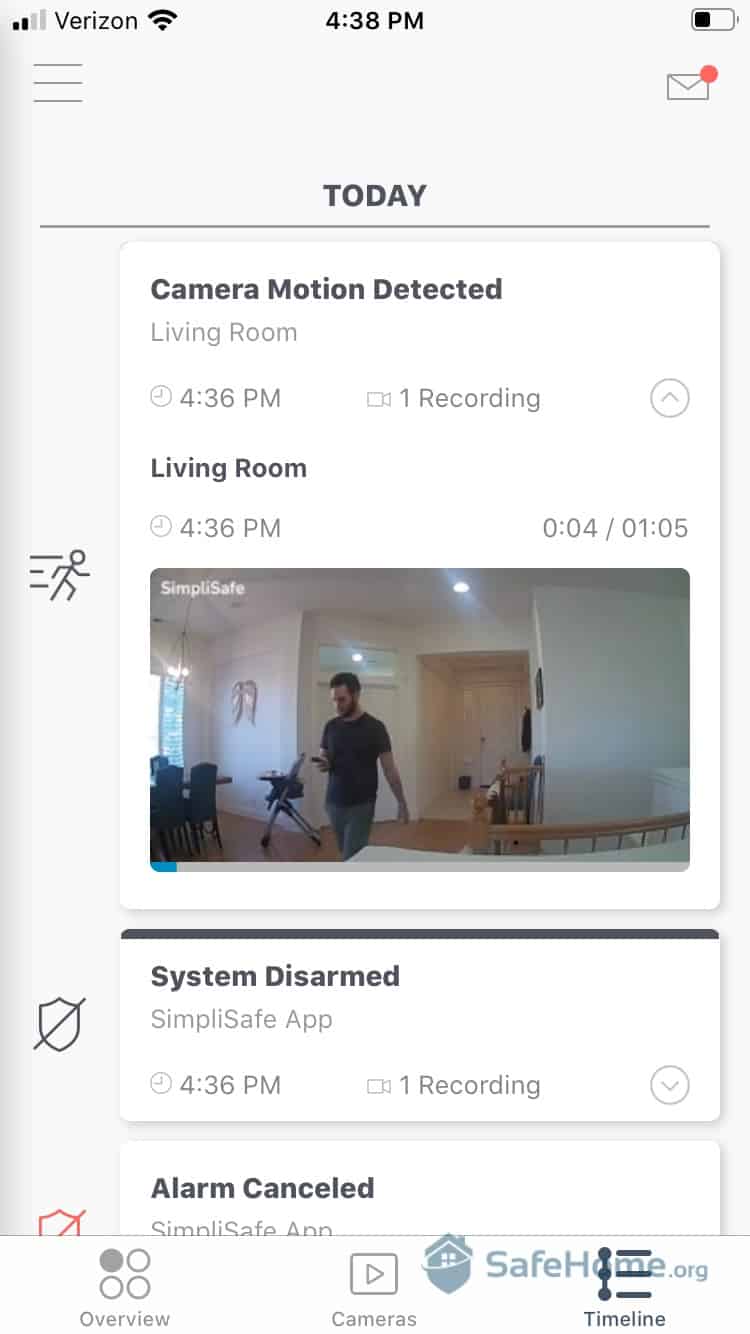Expand the System Disarmed event
The width and height of the screenshot is (750, 1334).
pyautogui.click(x=669, y=1085)
